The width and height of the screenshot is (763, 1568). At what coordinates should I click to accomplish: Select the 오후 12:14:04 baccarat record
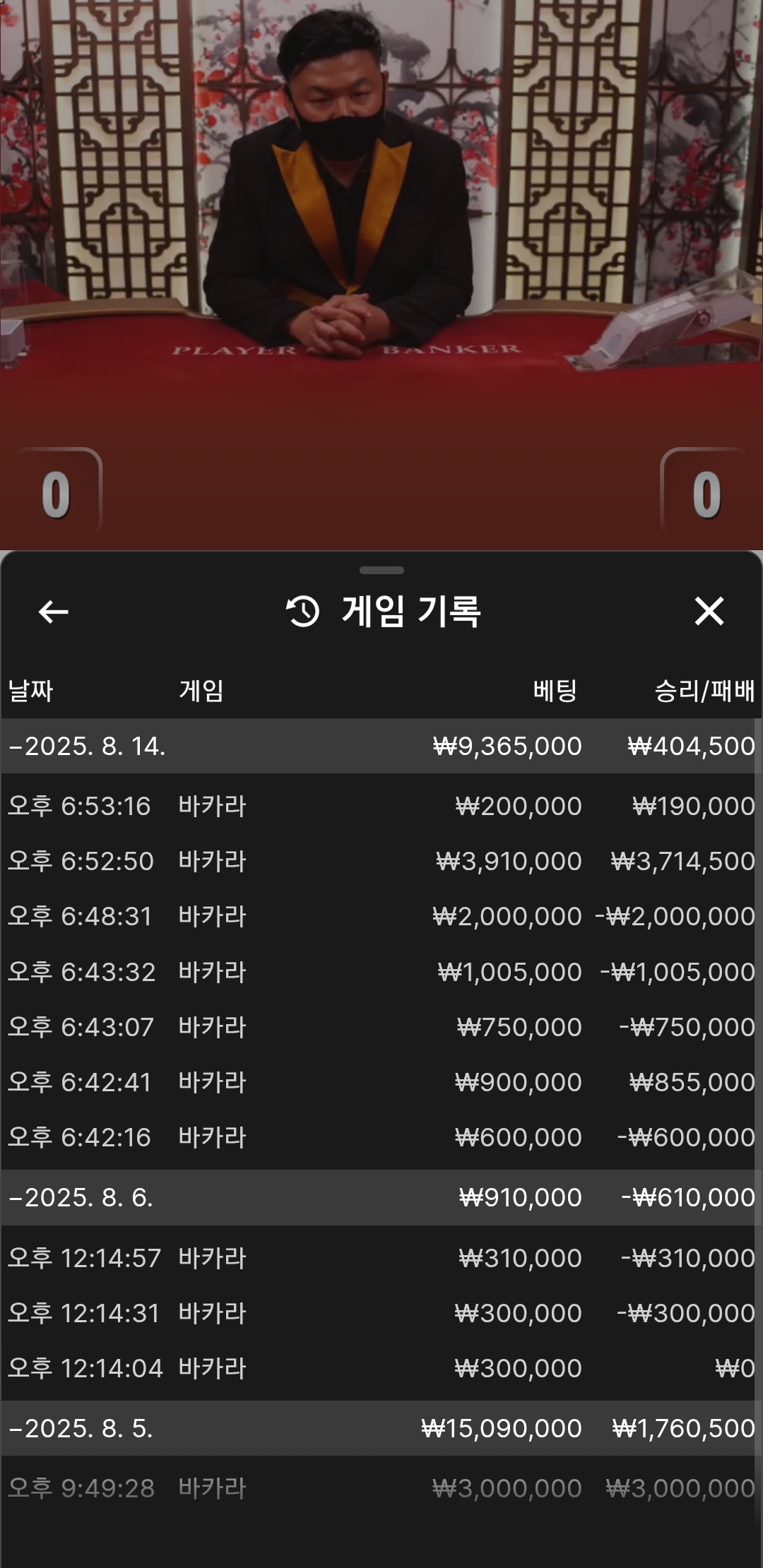tap(380, 1368)
